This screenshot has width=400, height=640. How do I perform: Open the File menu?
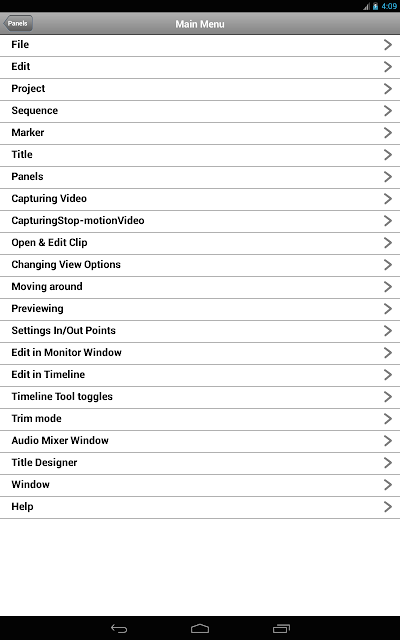[x=200, y=45]
